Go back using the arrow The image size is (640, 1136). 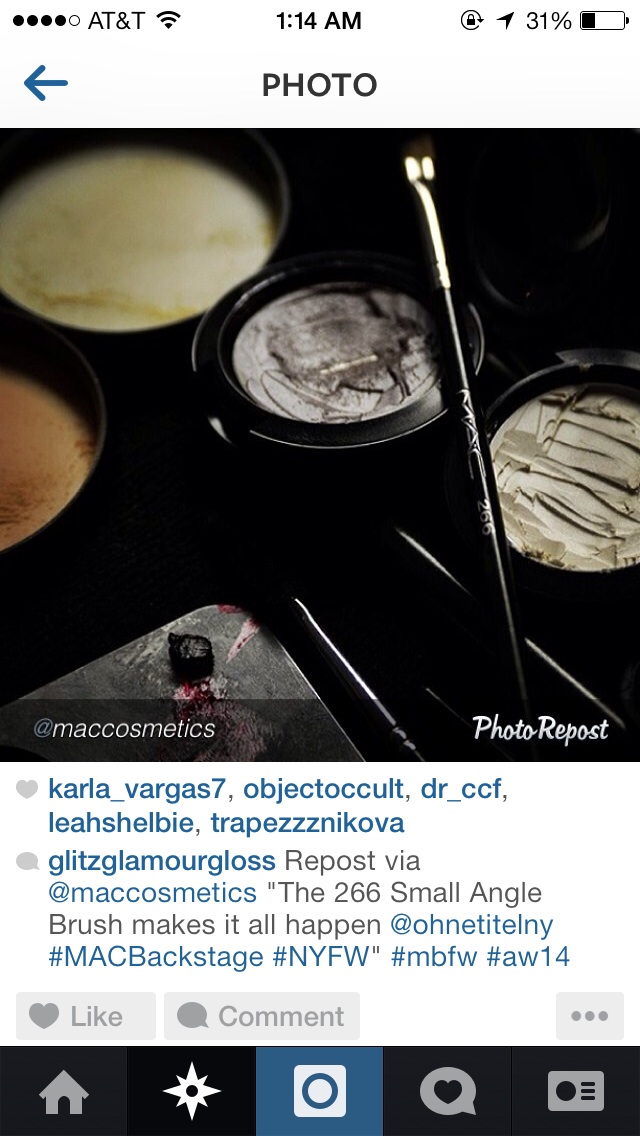(x=46, y=84)
